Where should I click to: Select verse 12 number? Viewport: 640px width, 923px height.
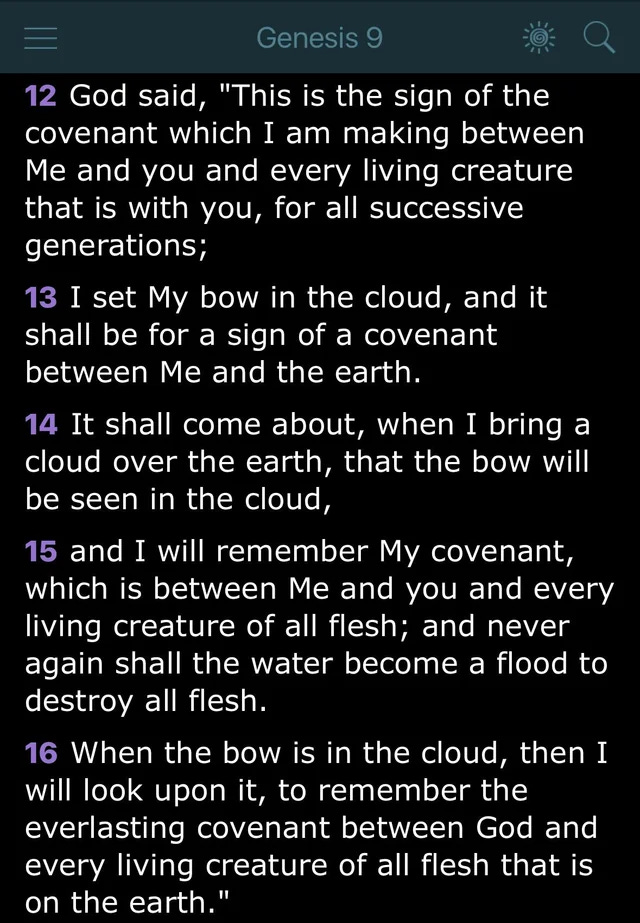click(x=41, y=96)
